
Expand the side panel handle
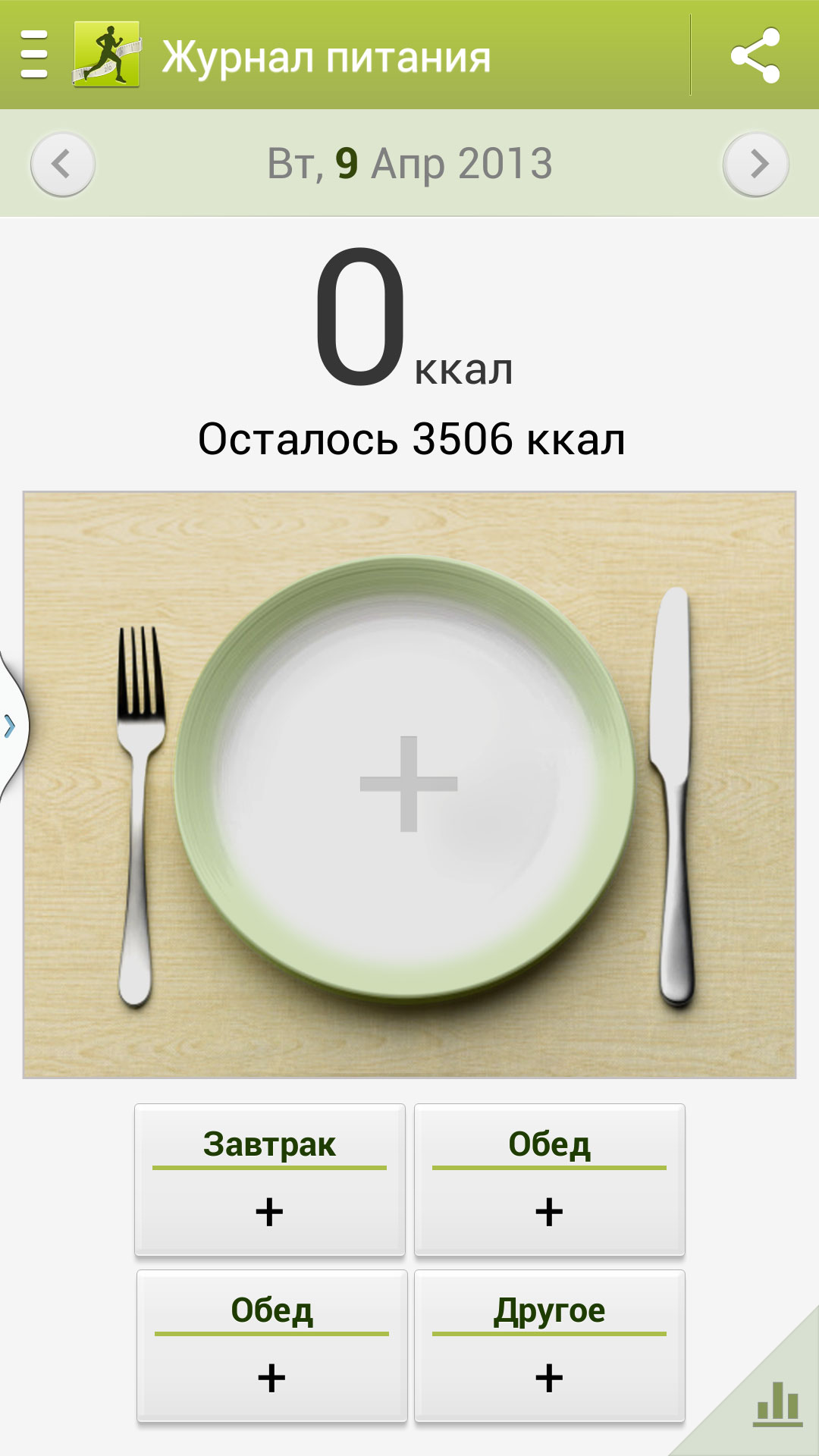pos(11,726)
